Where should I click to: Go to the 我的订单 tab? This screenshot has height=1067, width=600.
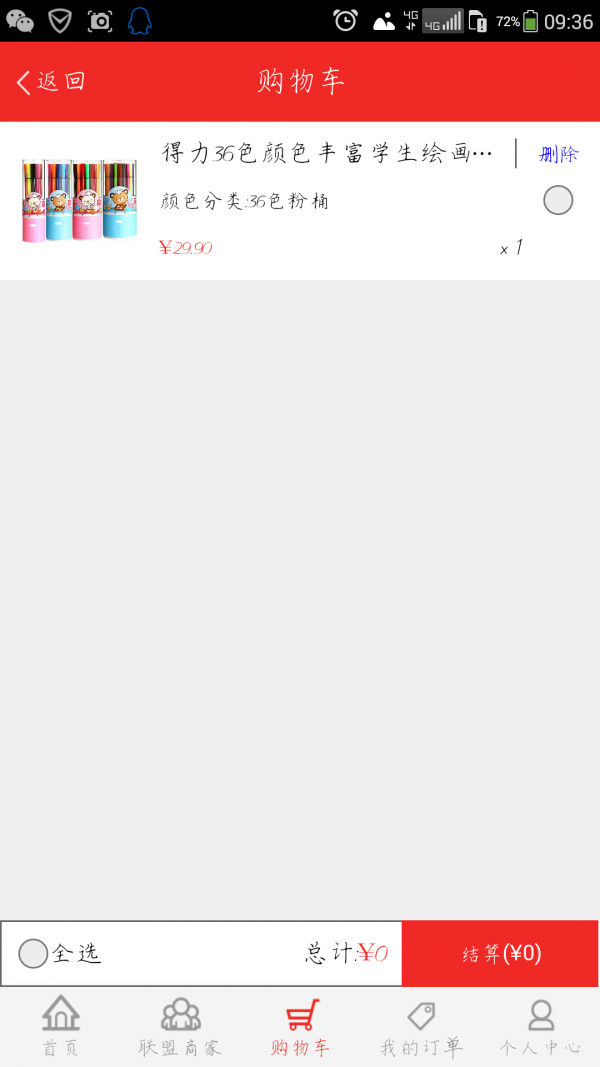click(421, 1027)
